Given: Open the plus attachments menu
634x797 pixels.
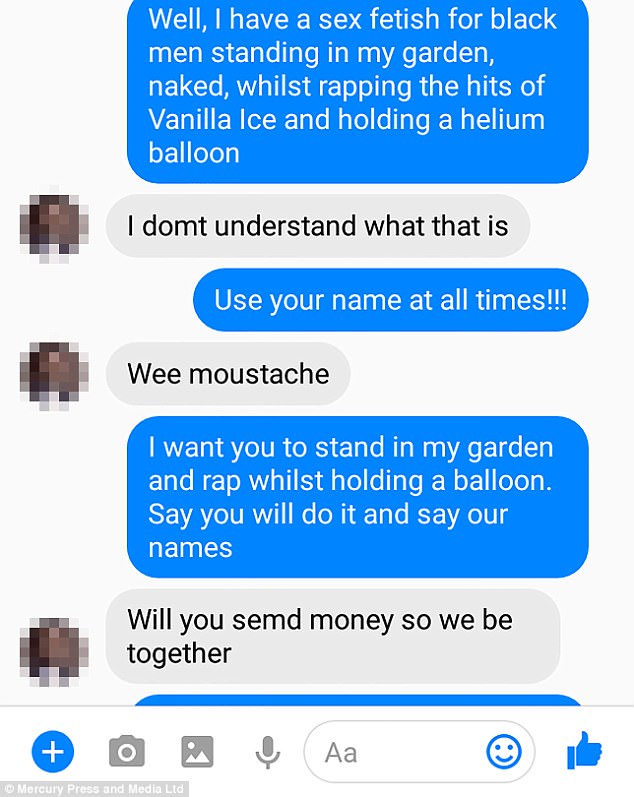Looking at the screenshot, I should pyautogui.click(x=53, y=750).
